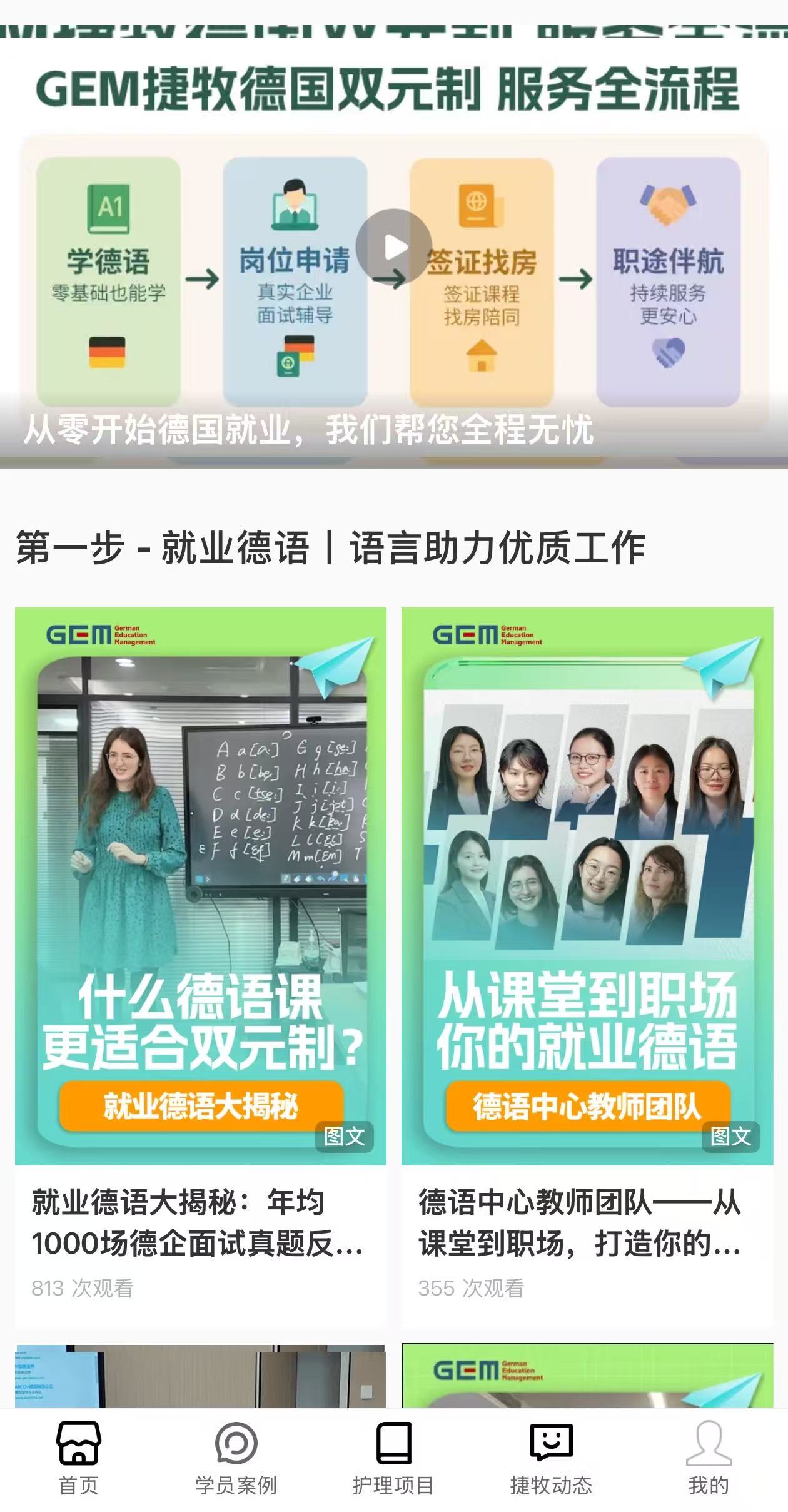This screenshot has height=1512, width=788.
Task: Switch to the 首页 tab
Action: (78, 1458)
